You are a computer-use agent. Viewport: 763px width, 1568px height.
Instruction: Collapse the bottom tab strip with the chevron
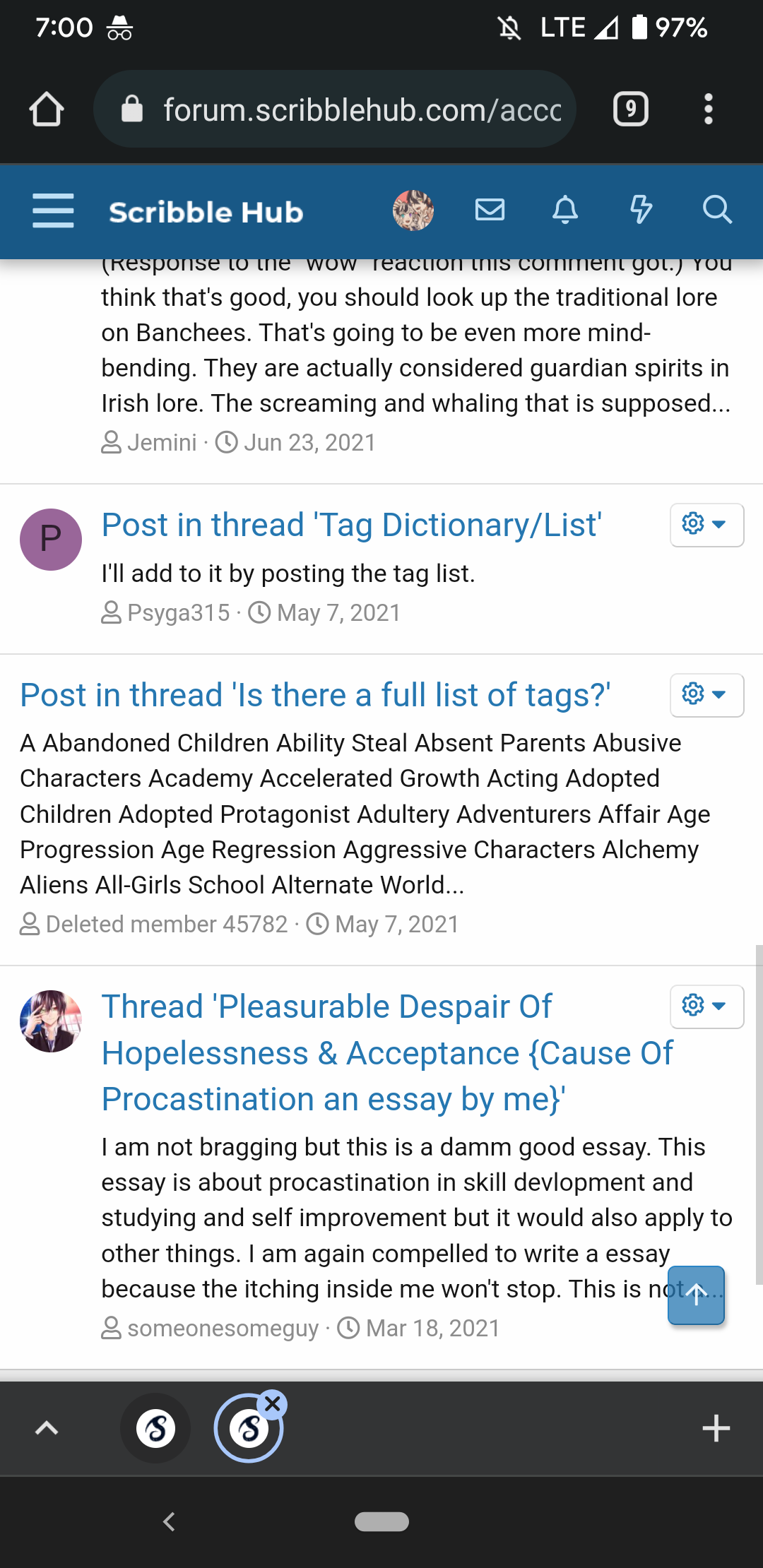47,1427
